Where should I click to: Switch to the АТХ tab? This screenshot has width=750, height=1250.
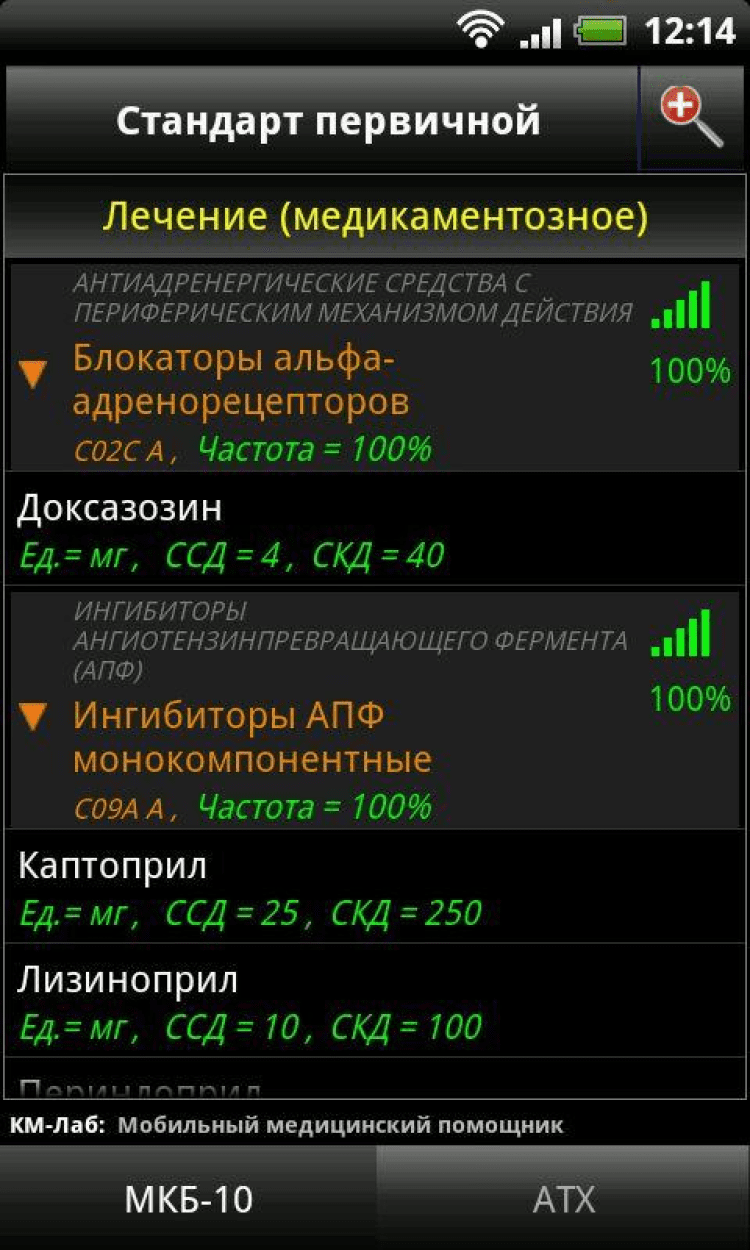[x=564, y=1199]
